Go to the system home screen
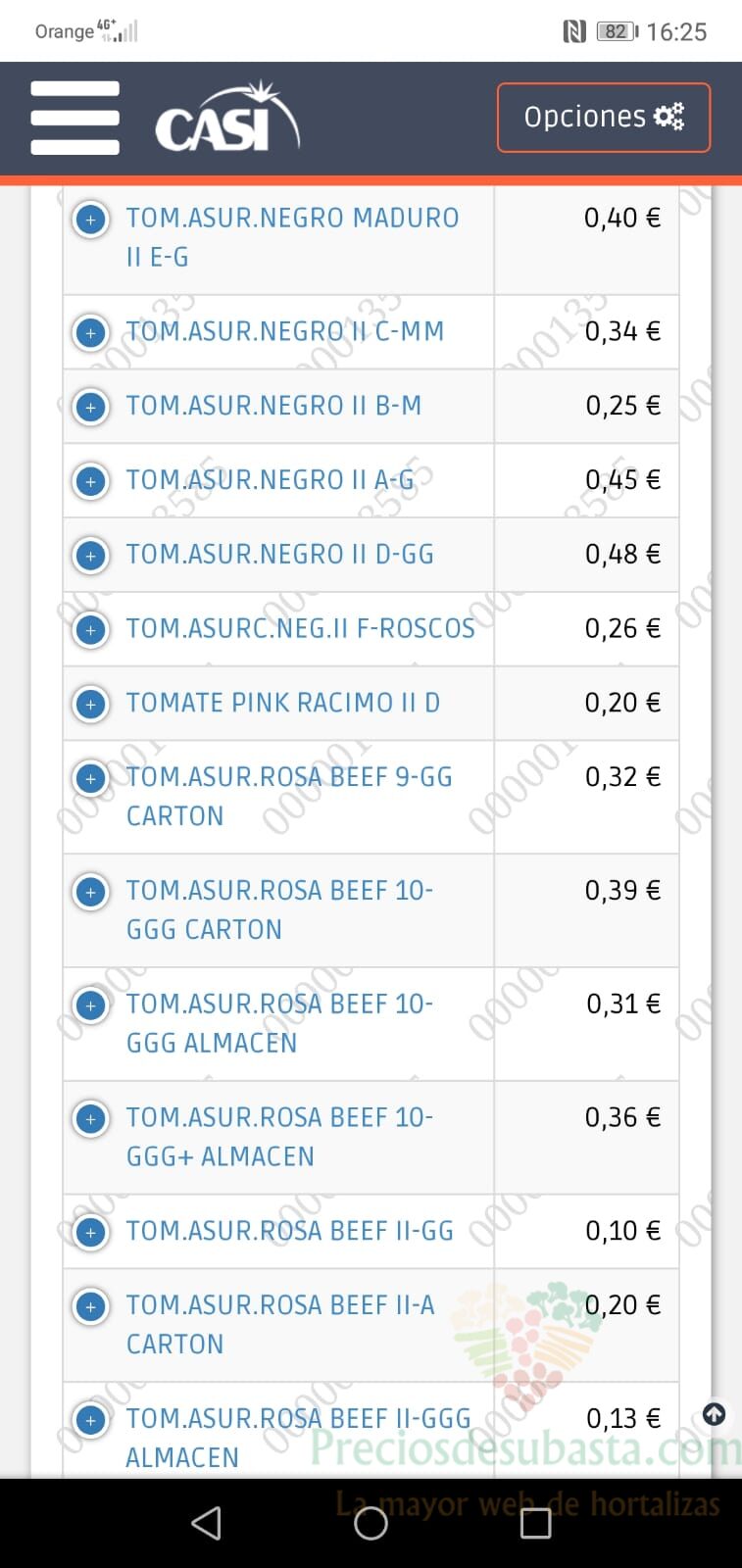 pos(371,1523)
